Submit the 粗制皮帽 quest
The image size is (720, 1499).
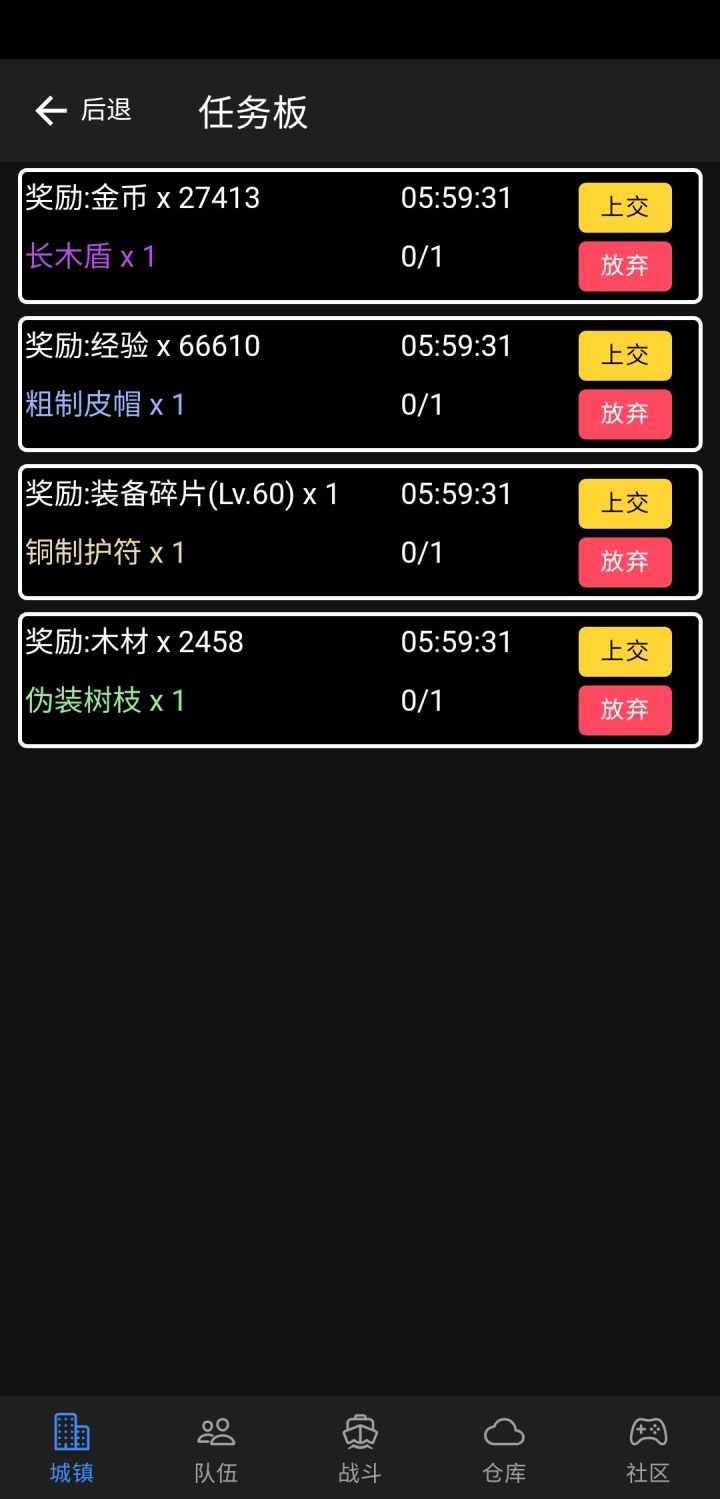[625, 355]
